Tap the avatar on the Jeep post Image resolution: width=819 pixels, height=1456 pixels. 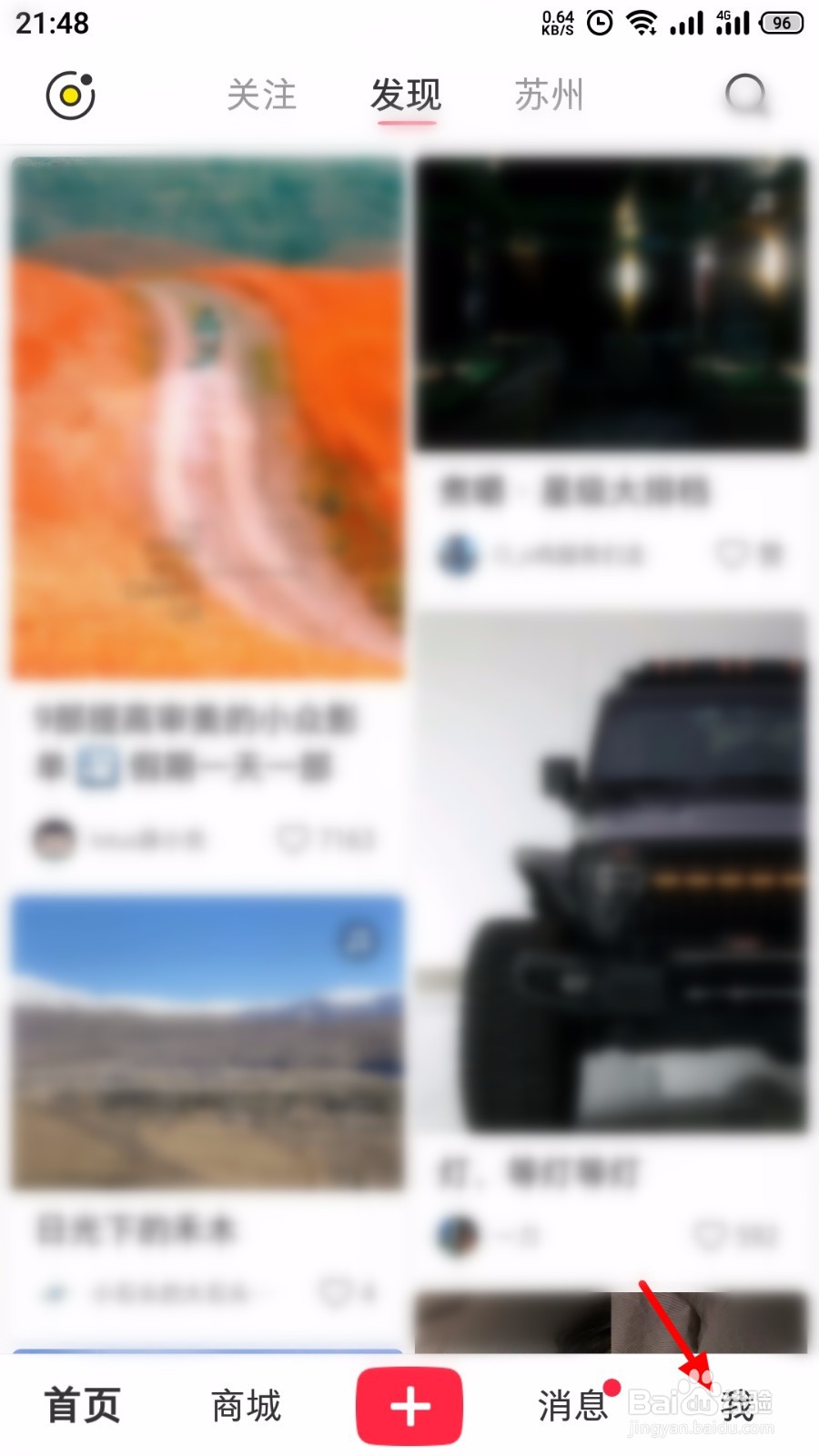[457, 1236]
